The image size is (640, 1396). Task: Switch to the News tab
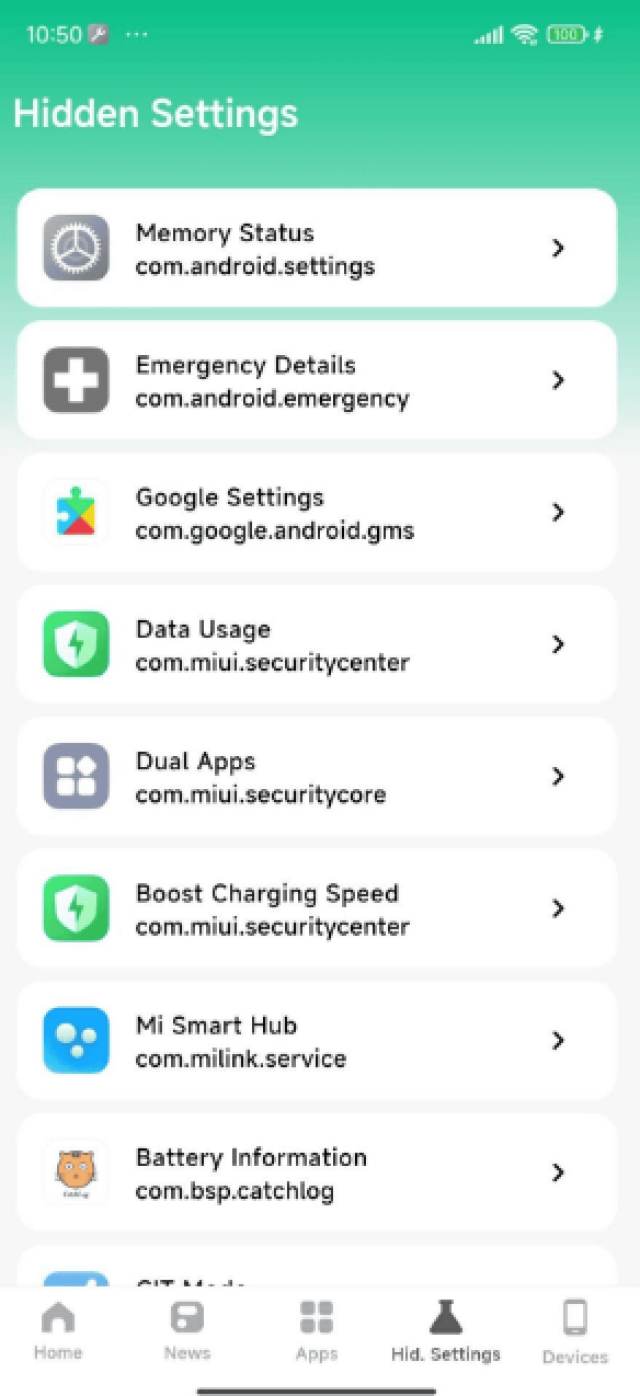(187, 1331)
